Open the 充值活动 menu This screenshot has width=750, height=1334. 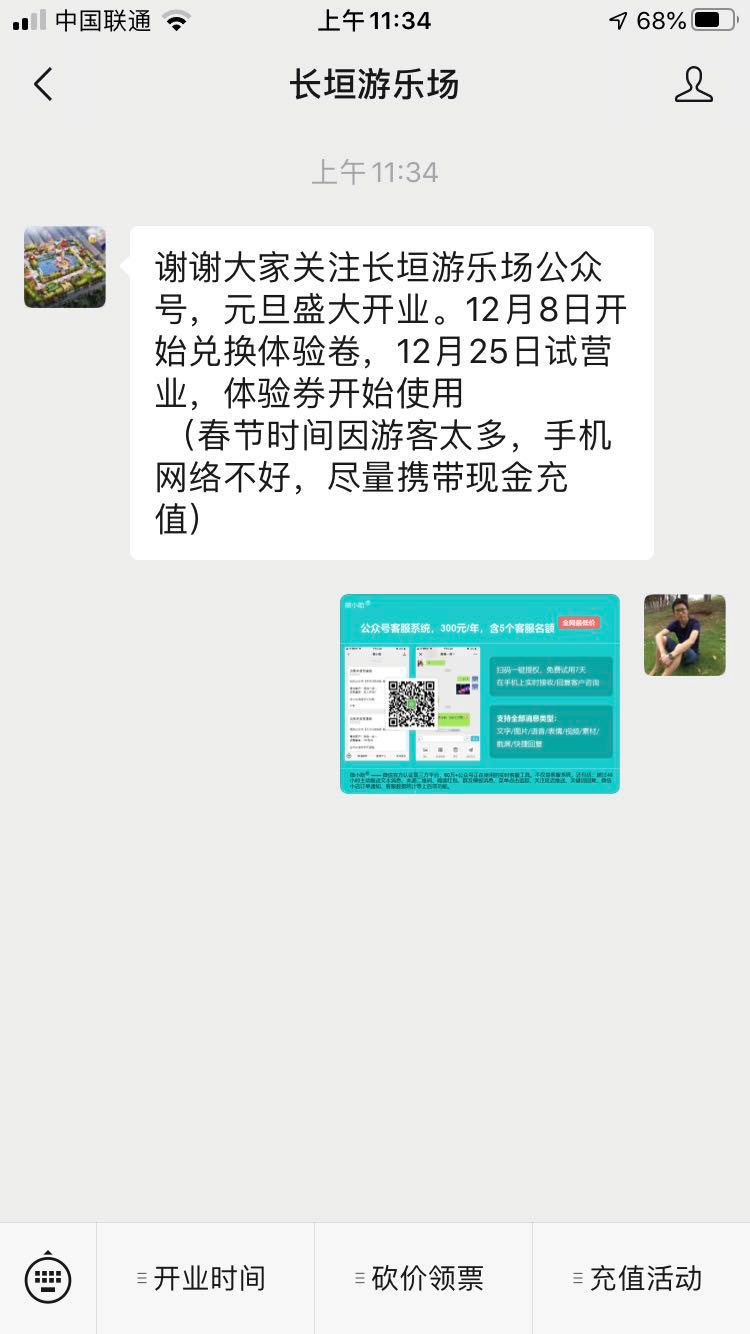[641, 1278]
